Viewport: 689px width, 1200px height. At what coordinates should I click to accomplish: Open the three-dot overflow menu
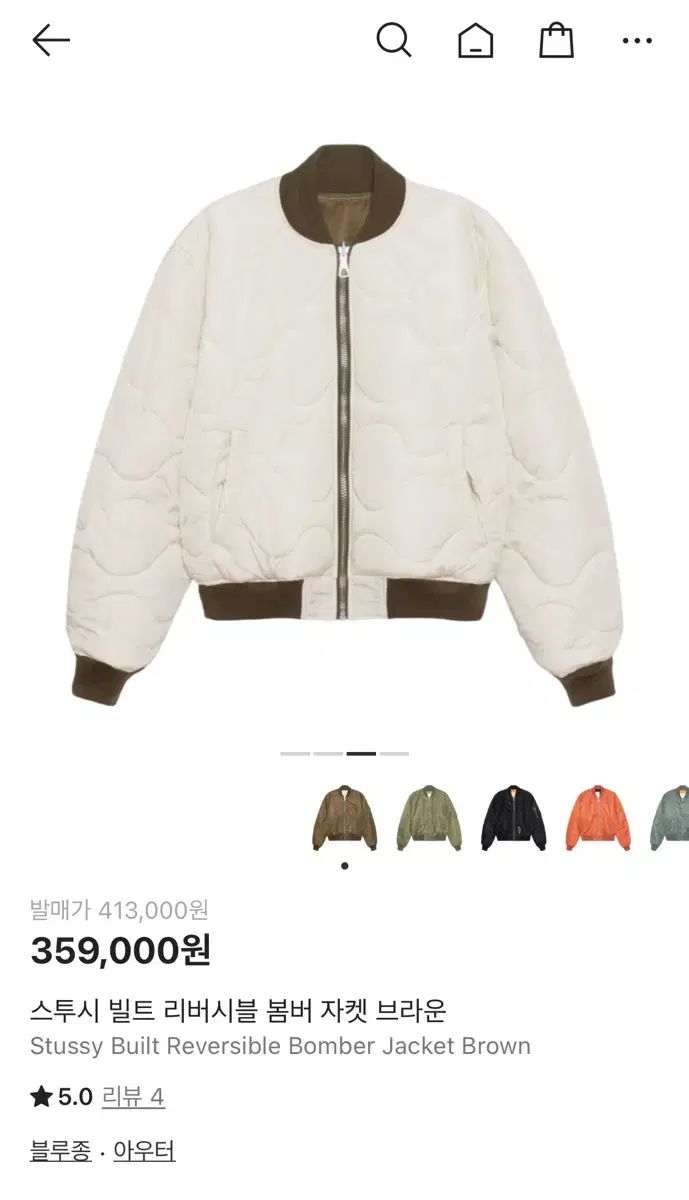(637, 41)
